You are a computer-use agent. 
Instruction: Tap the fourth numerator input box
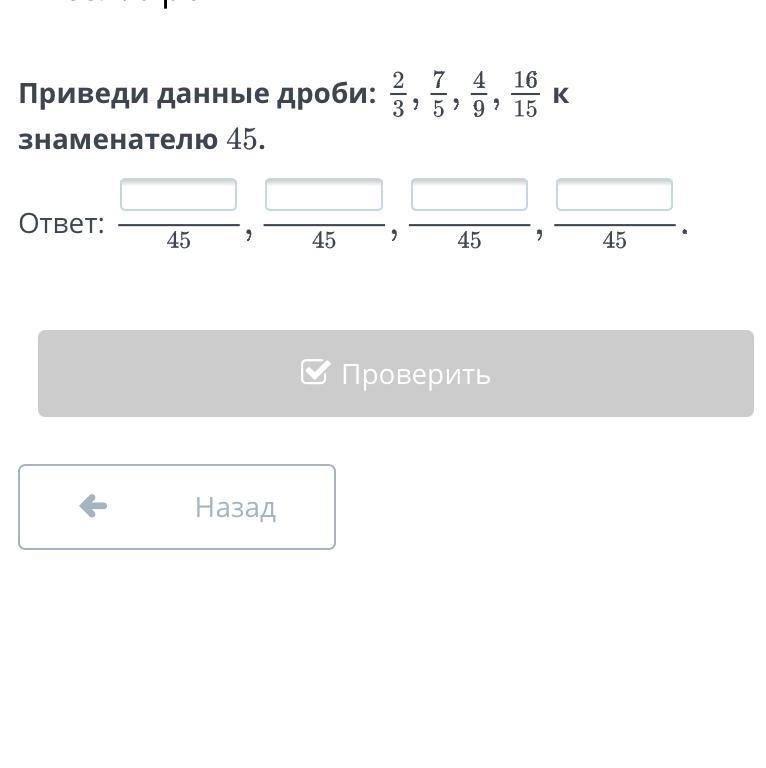(614, 194)
